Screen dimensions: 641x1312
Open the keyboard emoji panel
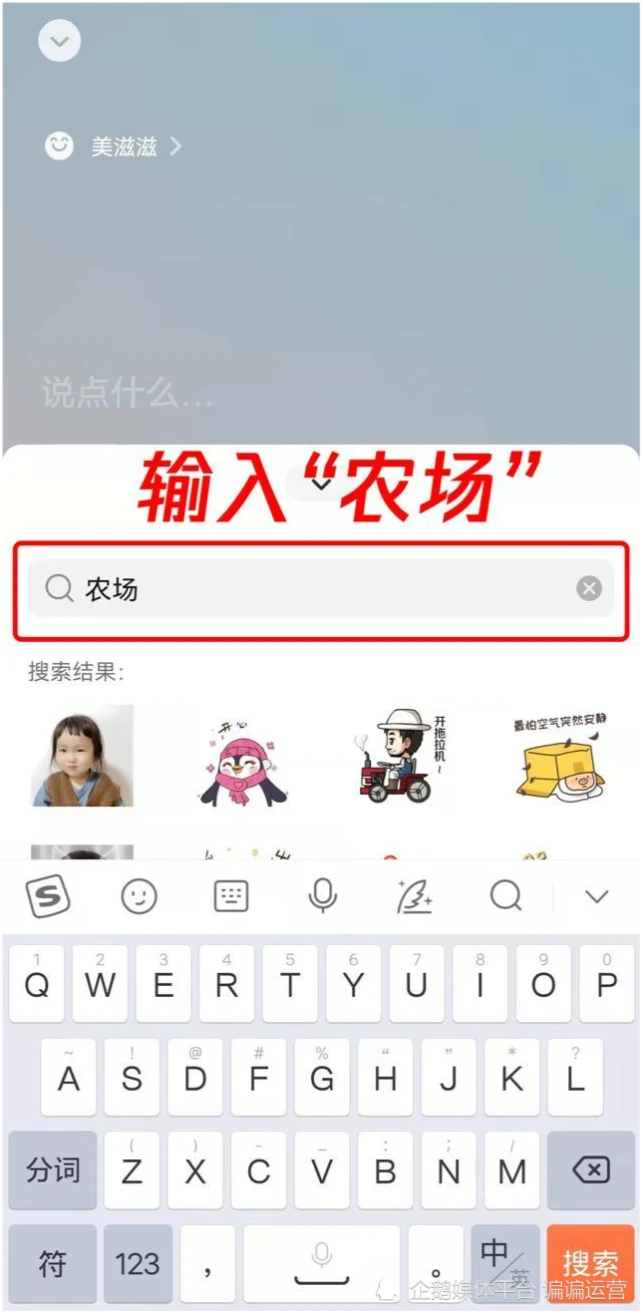tap(139, 896)
